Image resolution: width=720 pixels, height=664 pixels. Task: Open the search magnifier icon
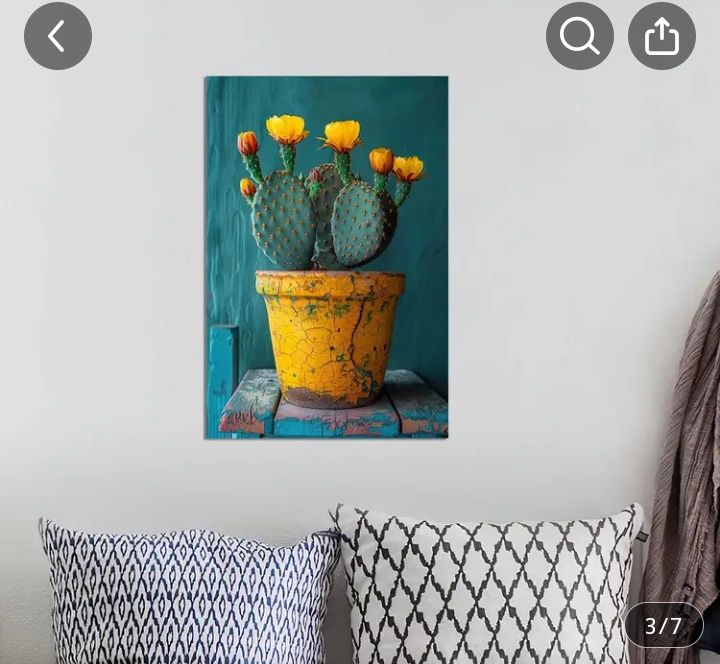[579, 37]
